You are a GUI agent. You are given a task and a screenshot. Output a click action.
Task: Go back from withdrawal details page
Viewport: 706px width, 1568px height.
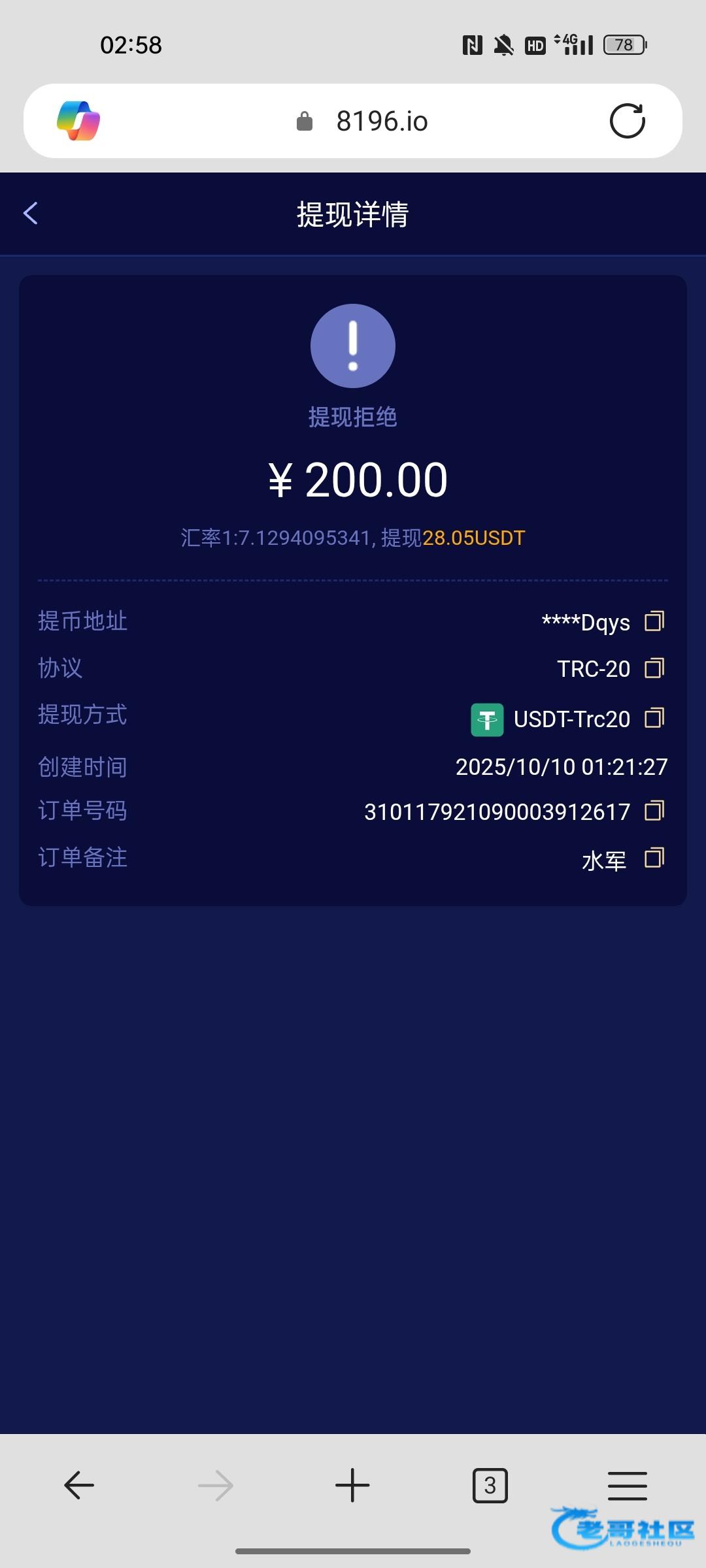click(x=31, y=213)
